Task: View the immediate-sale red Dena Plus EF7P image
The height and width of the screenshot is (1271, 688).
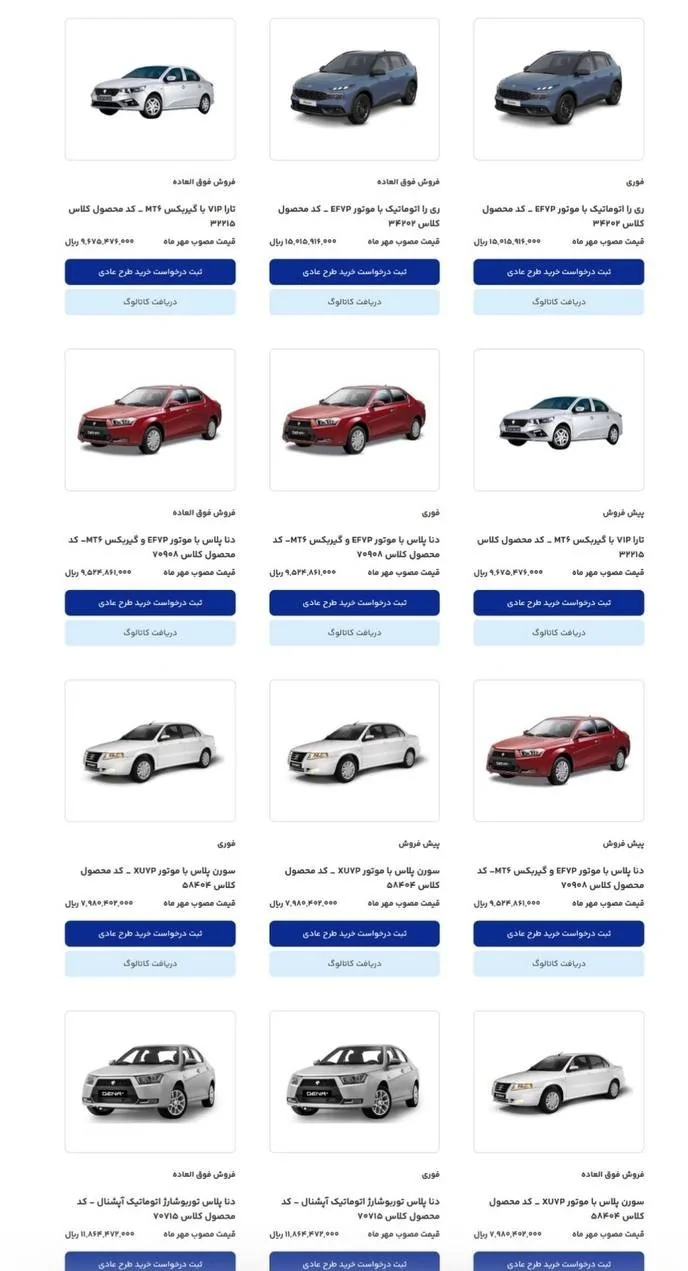Action: 354,420
